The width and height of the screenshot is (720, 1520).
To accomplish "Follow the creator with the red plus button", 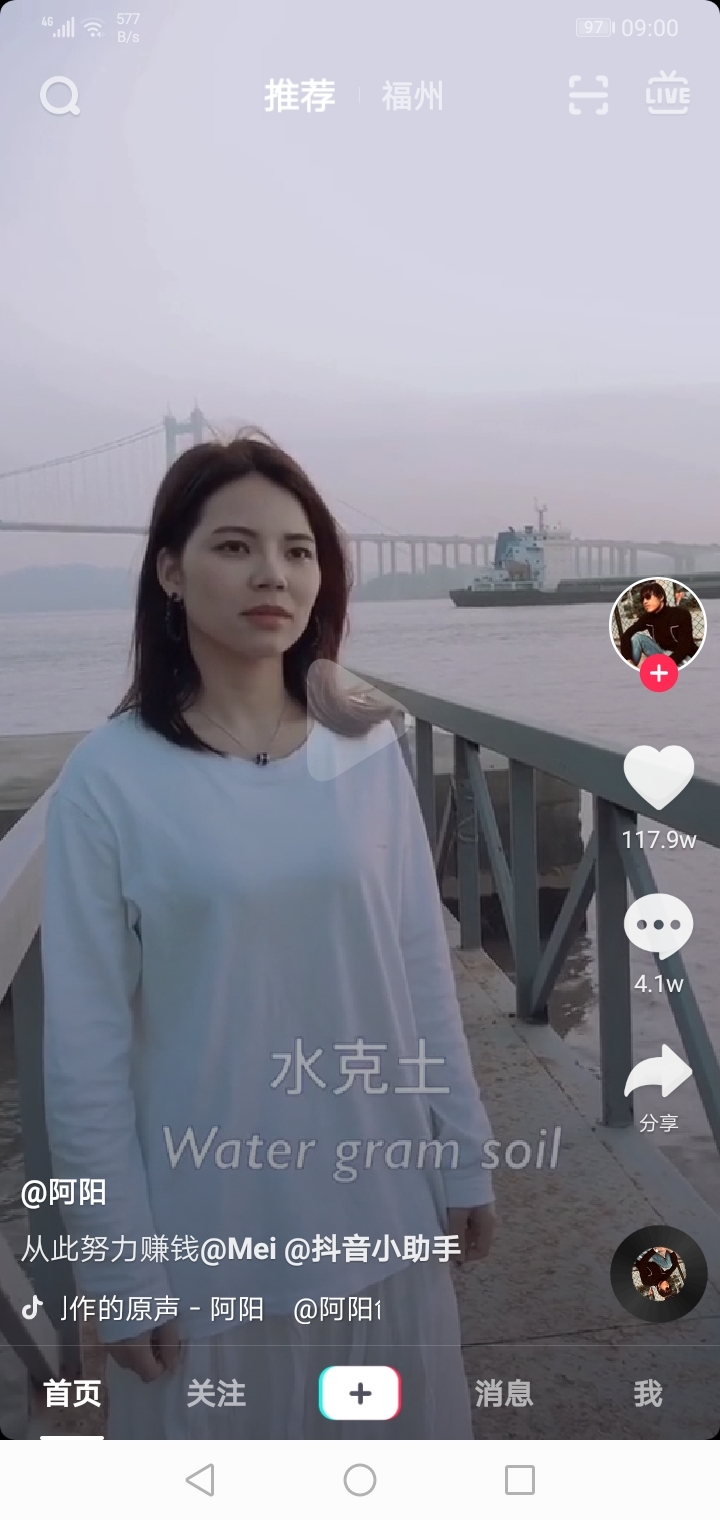I will point(657,675).
